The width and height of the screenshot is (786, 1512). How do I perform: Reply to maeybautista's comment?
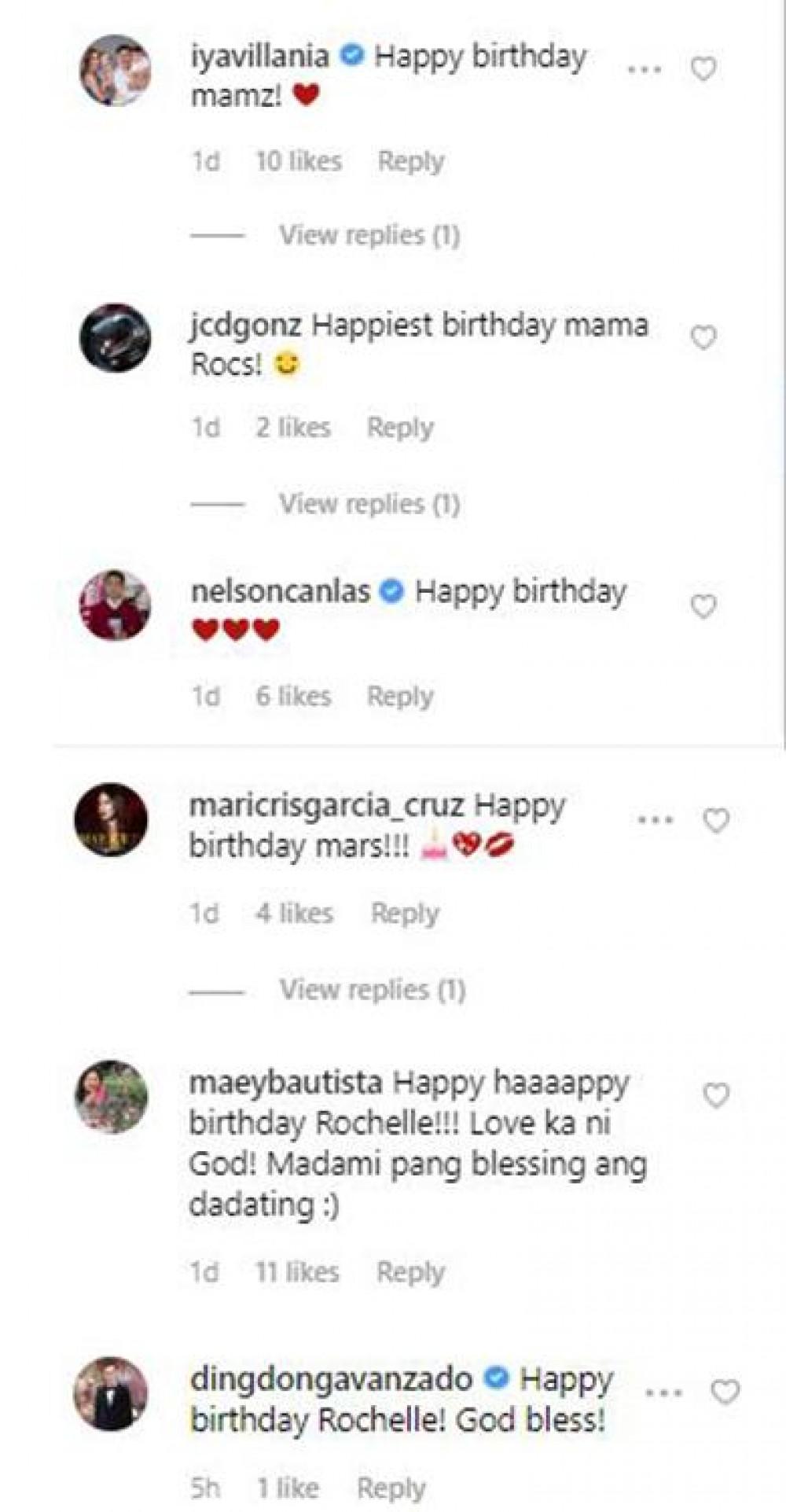[410, 1271]
